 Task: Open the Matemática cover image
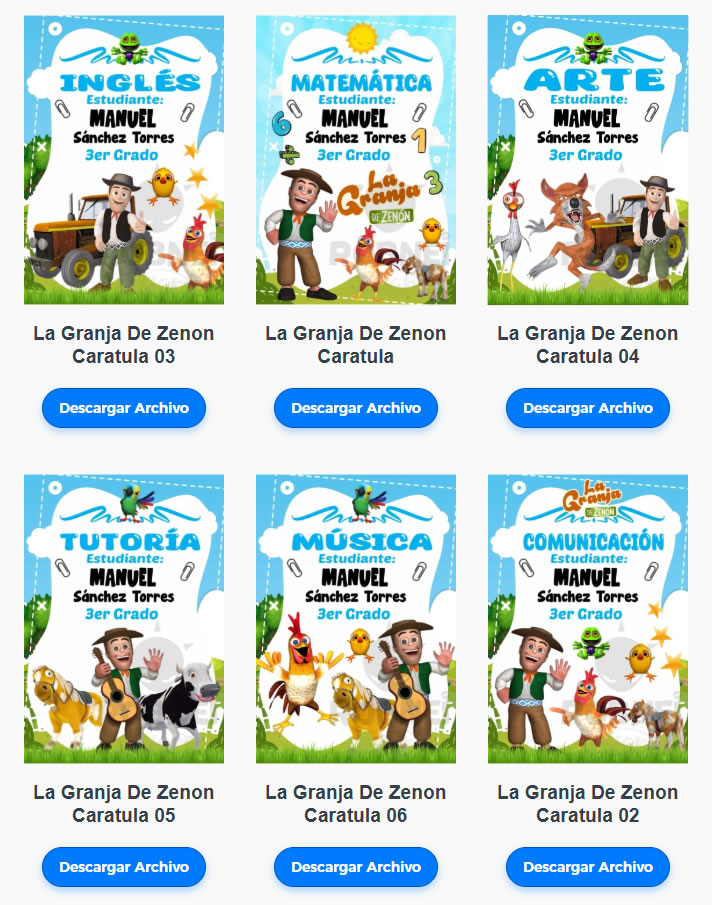click(356, 160)
